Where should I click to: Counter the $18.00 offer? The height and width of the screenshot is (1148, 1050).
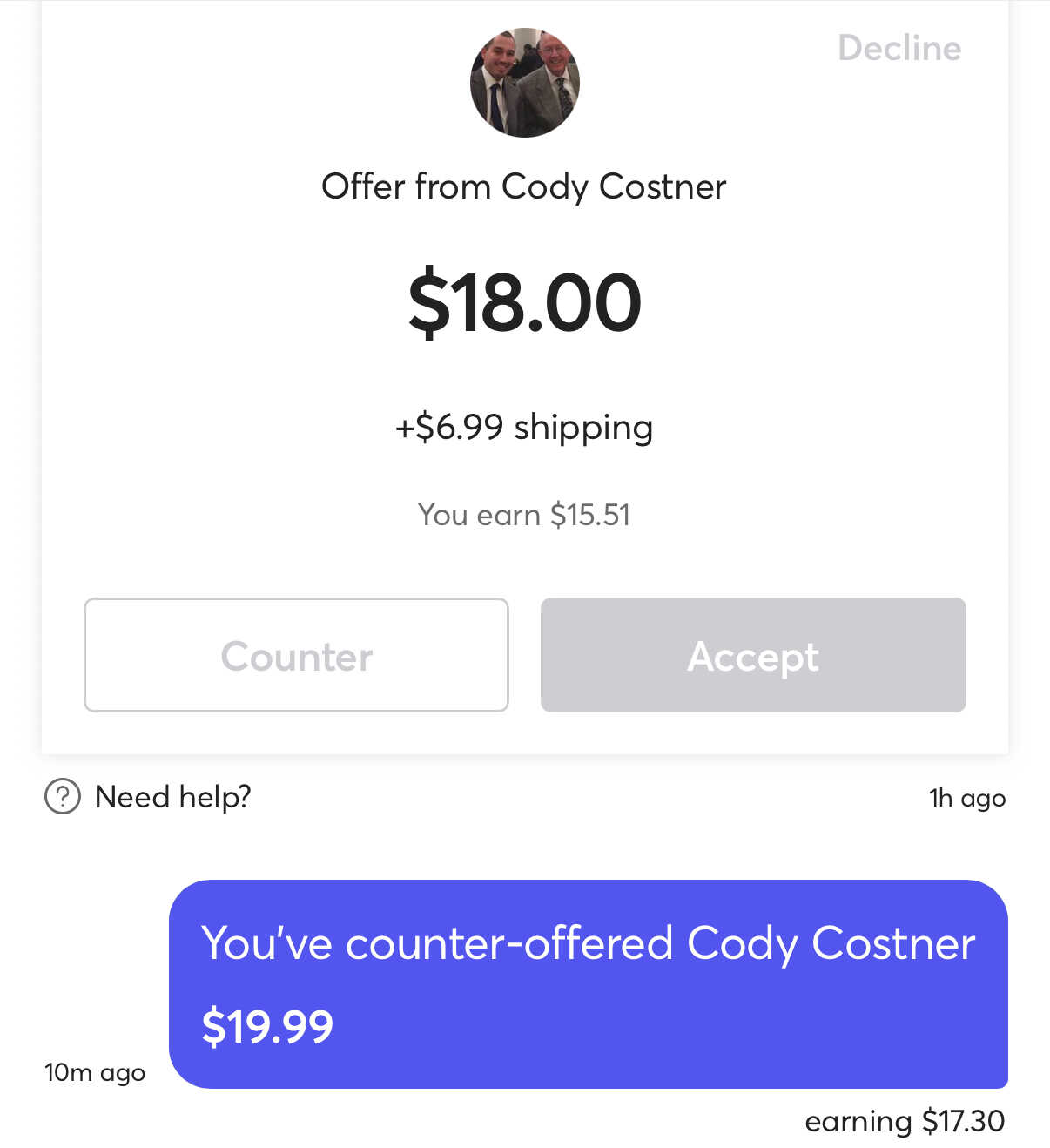pyautogui.click(x=296, y=655)
